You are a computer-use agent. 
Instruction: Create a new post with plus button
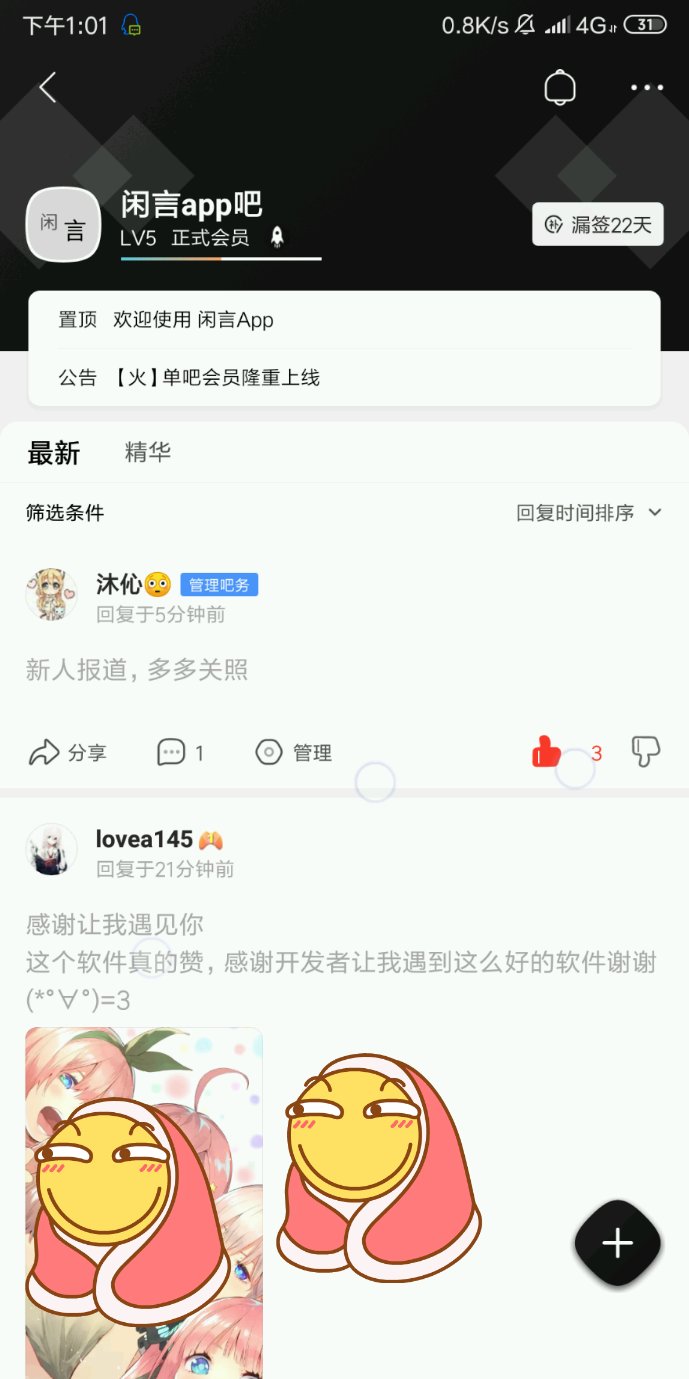point(617,1243)
